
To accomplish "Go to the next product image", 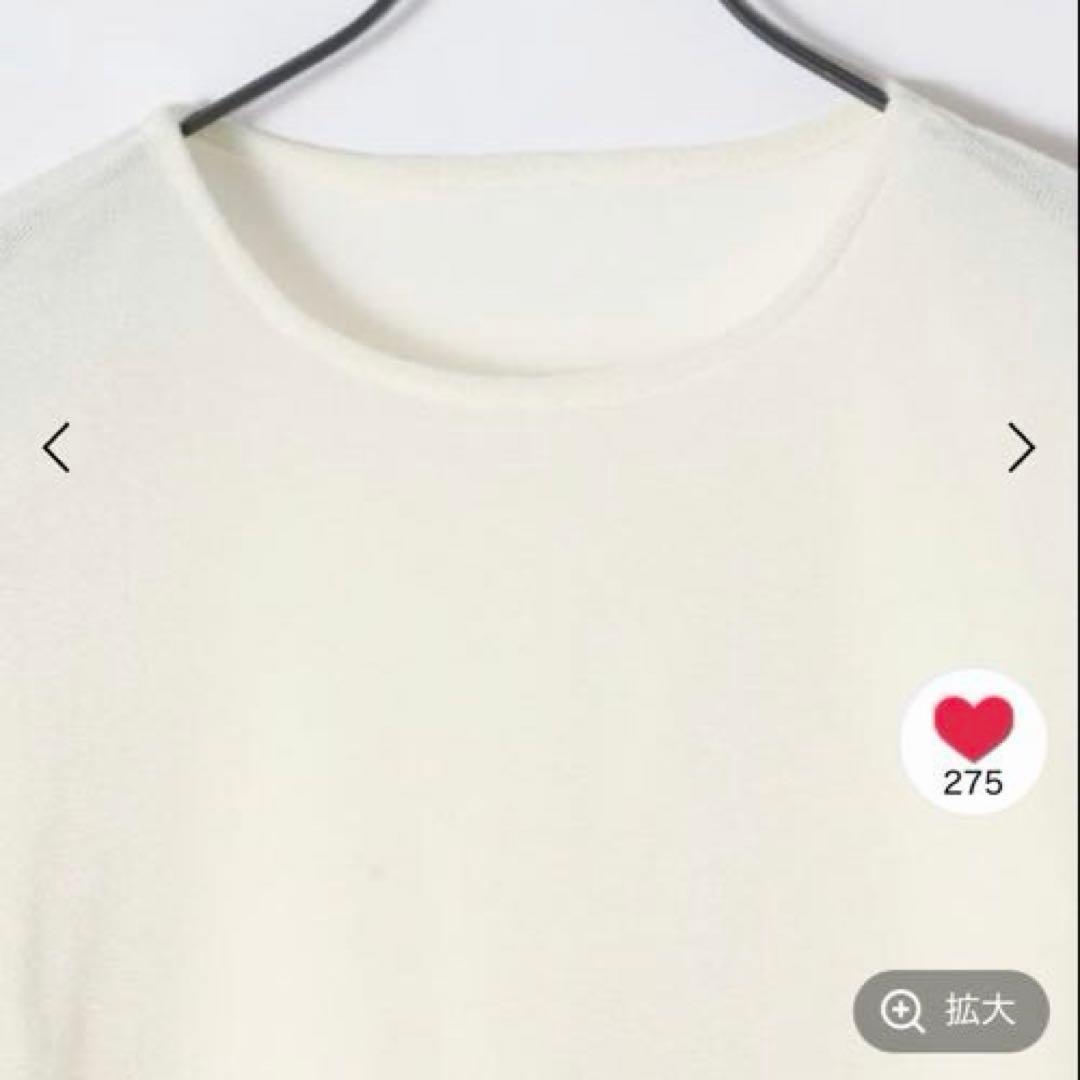I will click(1021, 448).
